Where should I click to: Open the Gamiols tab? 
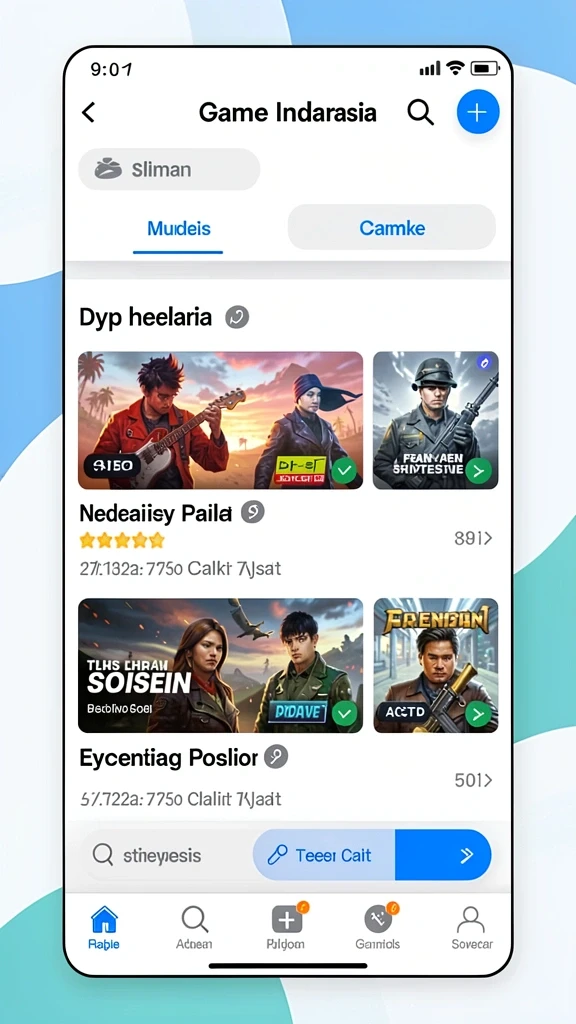click(377, 927)
